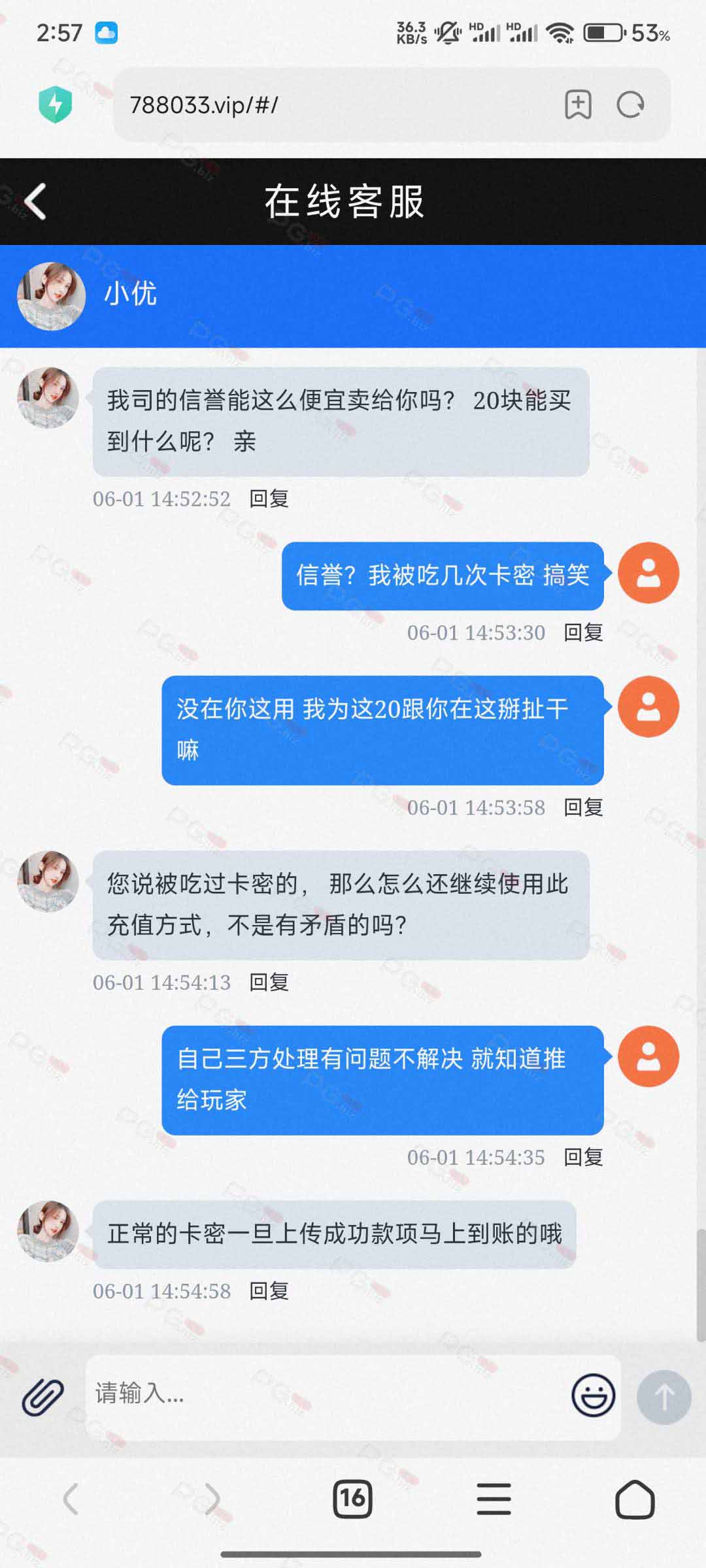
Task: Open the browser tabs switcher showing 16
Action: (x=352, y=1499)
